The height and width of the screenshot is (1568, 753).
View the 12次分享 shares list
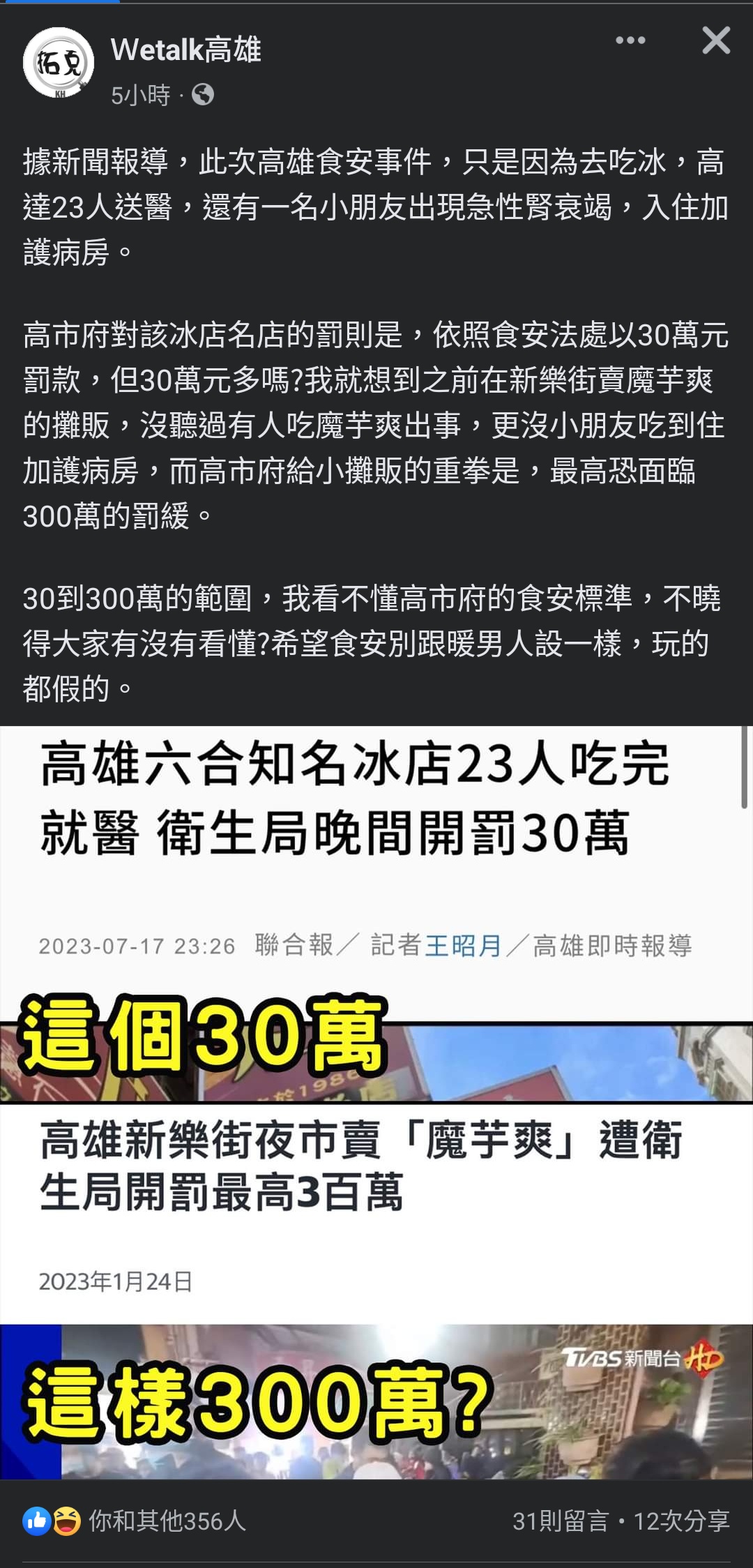click(681, 1521)
